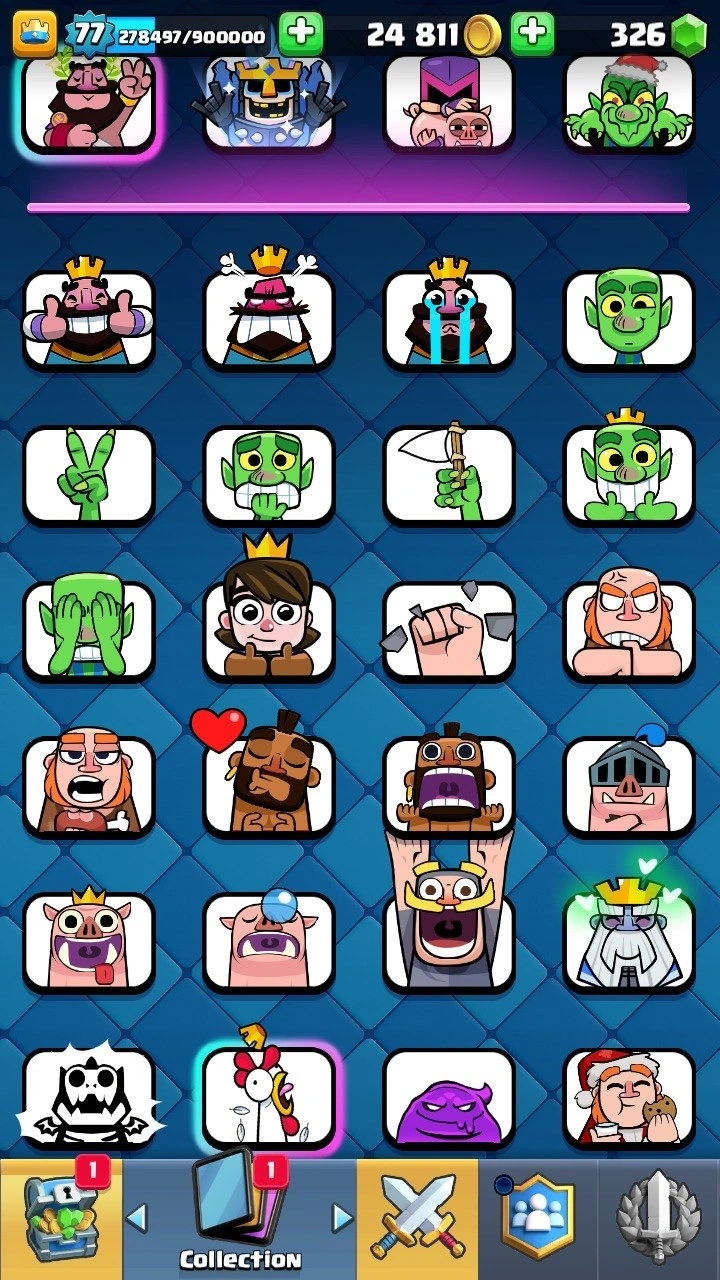This screenshot has width=720, height=1280.
Task: Open the events sword and wreath tab
Action: tap(659, 1219)
